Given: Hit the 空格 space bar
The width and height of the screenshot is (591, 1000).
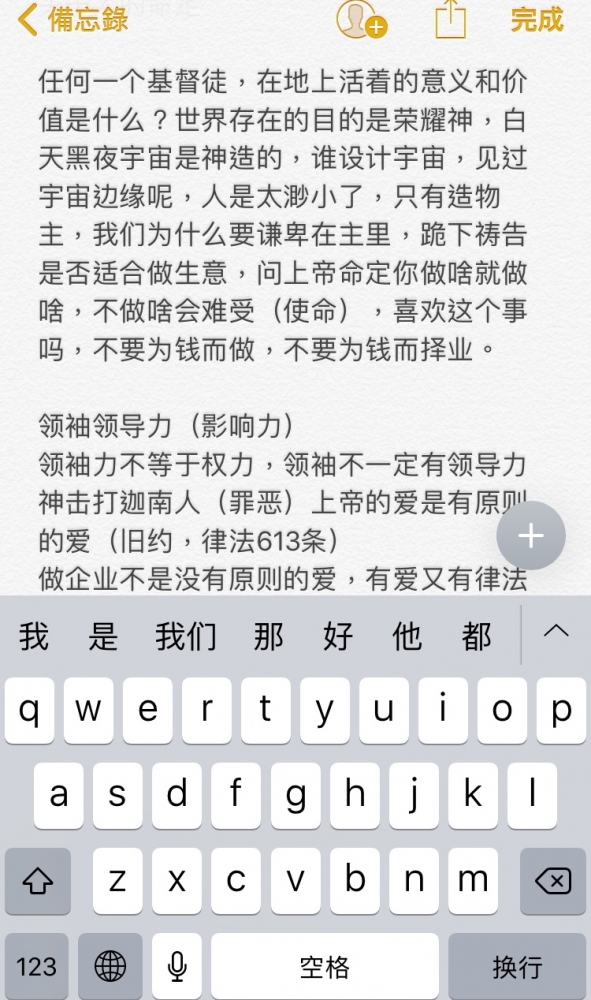Looking at the screenshot, I should tap(325, 966).
